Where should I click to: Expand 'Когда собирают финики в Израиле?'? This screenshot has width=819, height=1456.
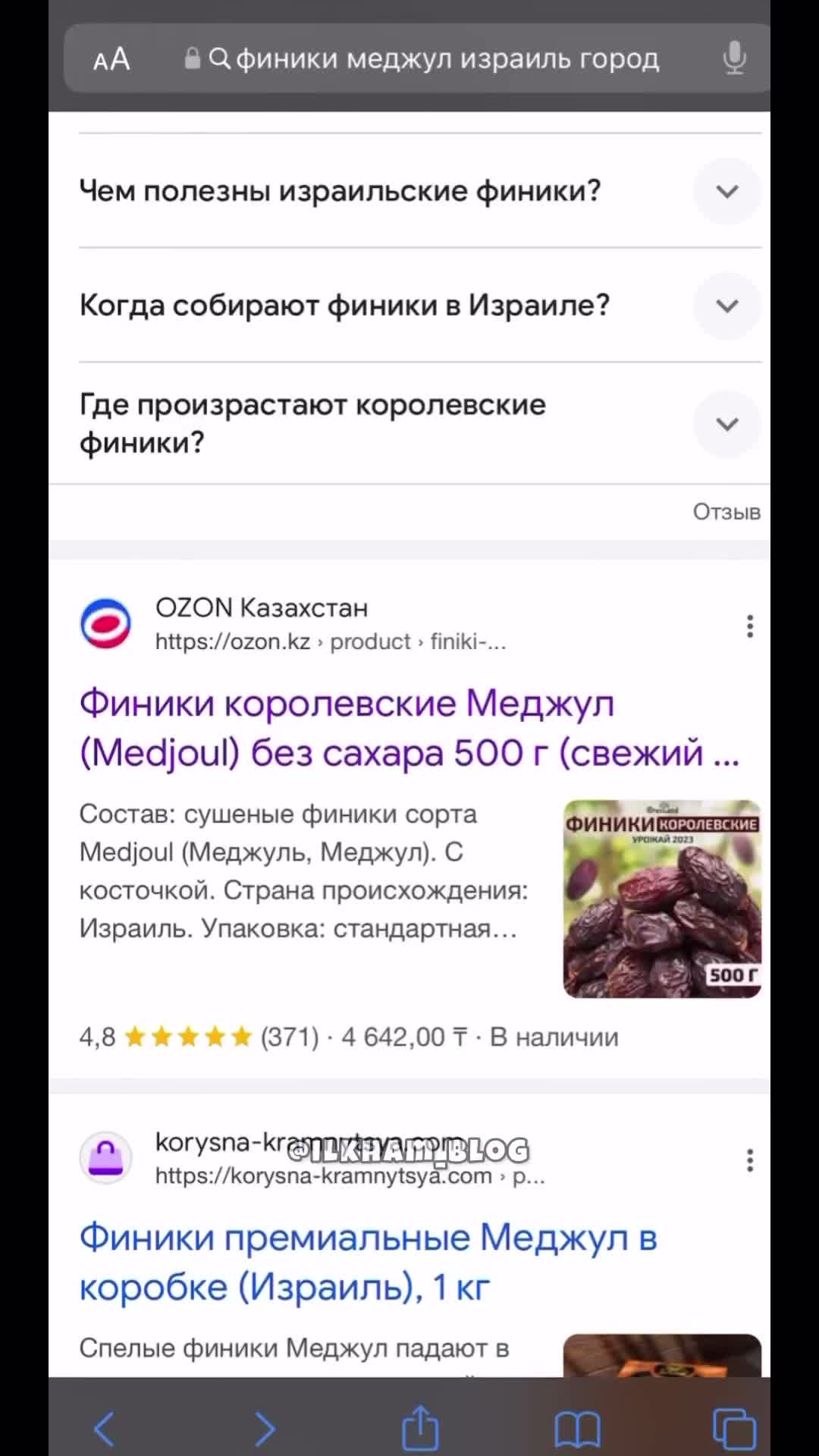pyautogui.click(x=726, y=306)
